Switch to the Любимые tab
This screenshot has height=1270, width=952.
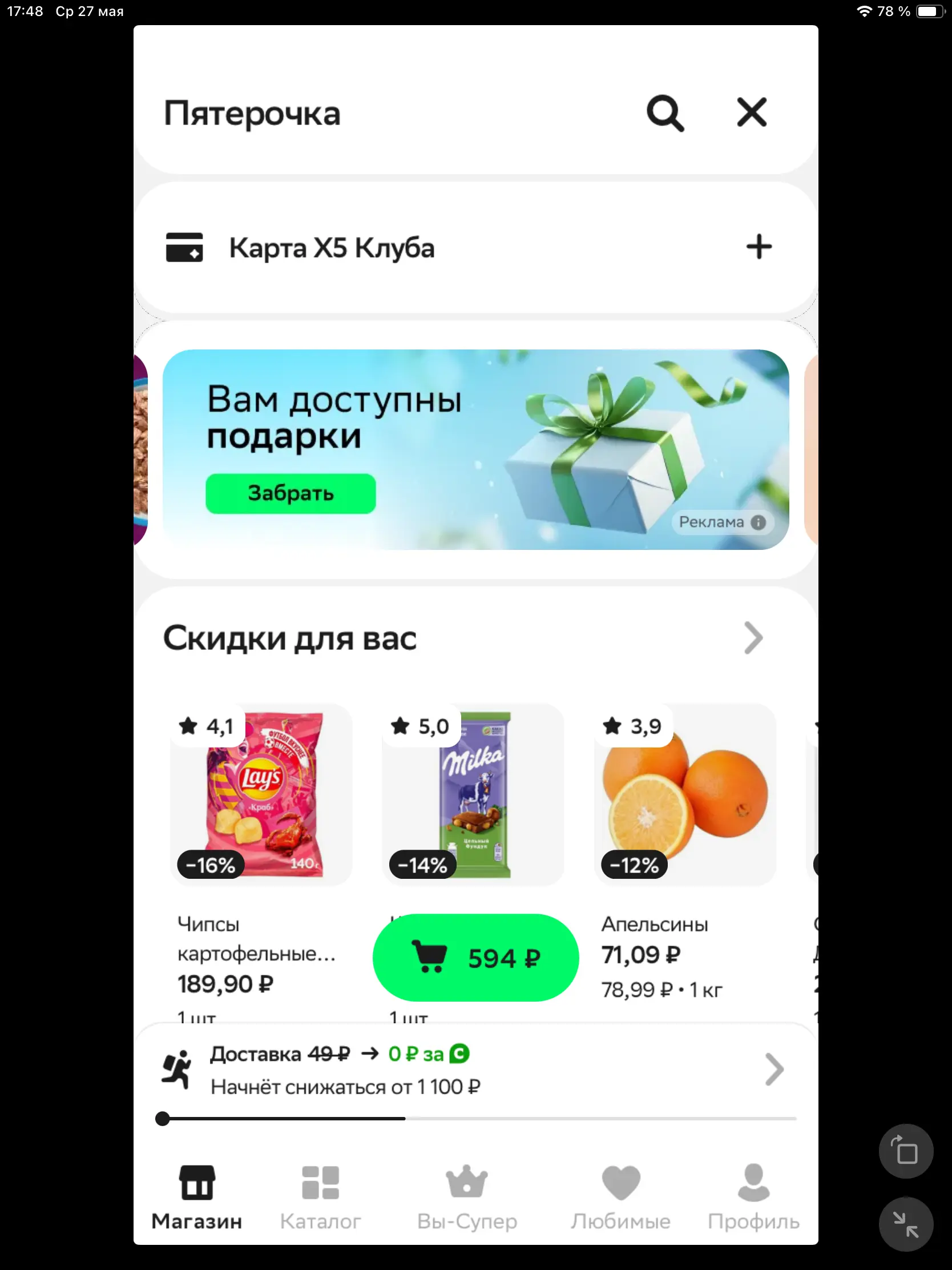(x=620, y=1197)
